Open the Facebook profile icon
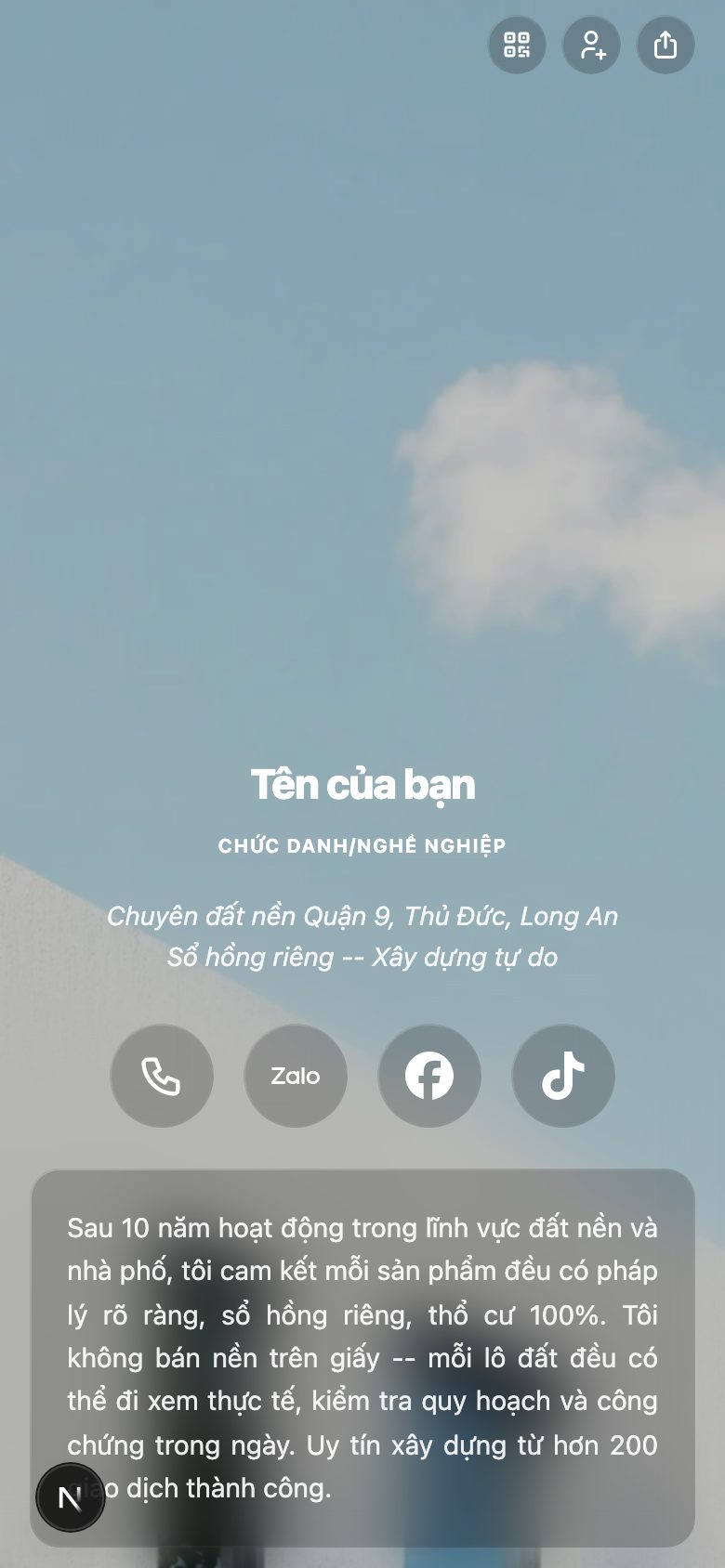Viewport: 725px width, 1568px height. click(x=429, y=1076)
